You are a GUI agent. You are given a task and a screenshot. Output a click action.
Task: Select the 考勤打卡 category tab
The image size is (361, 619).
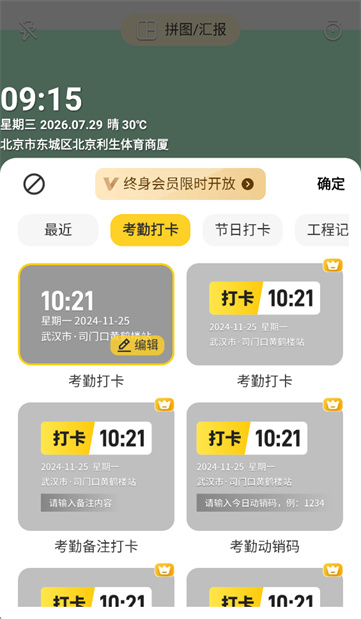(x=150, y=230)
